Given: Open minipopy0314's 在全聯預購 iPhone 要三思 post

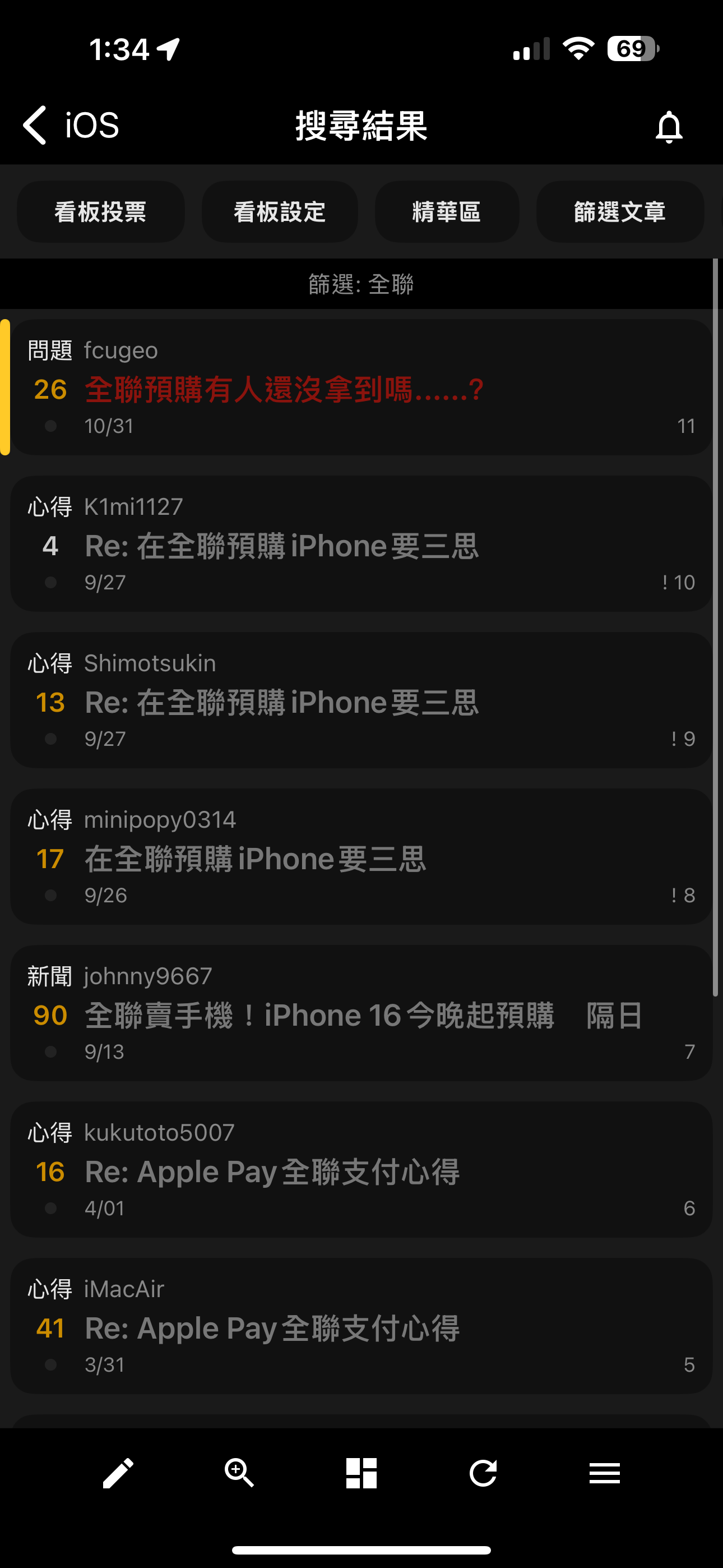Looking at the screenshot, I should click(361, 856).
